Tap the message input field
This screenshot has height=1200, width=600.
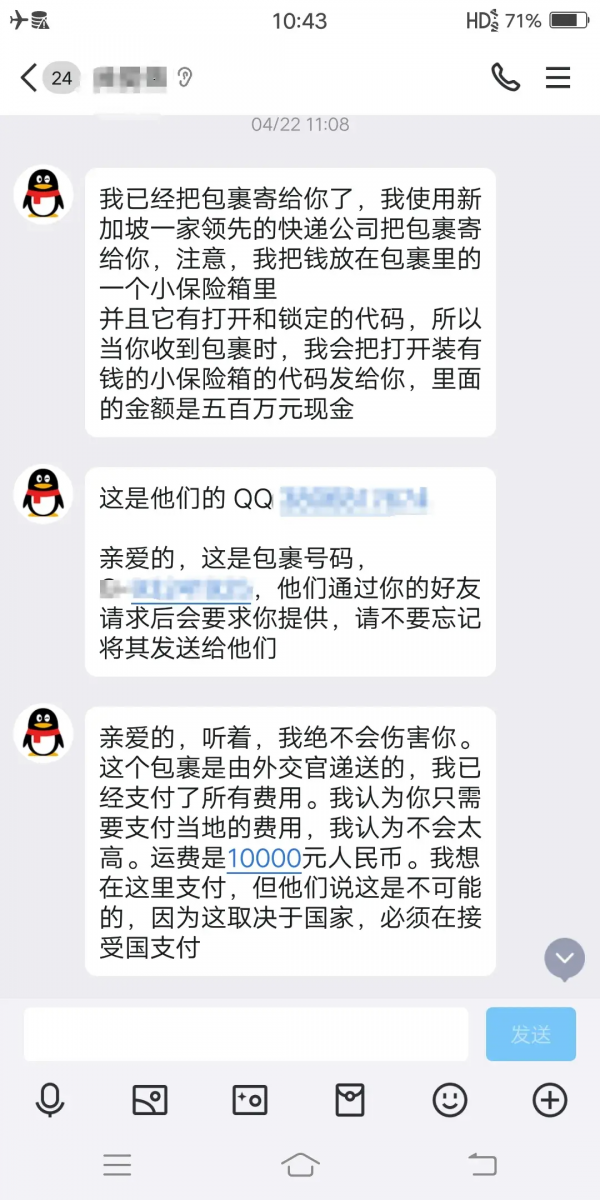coord(246,1034)
